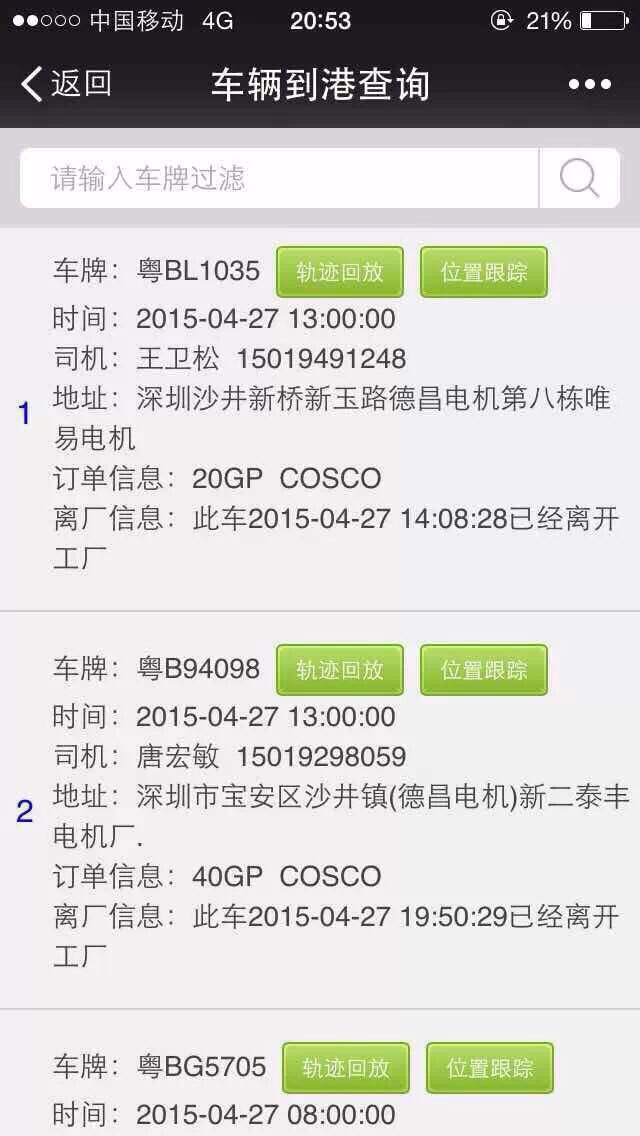Tap 轨迹回放 for vehicle 粤BG5705
Viewport: 640px width, 1136px height.
coord(346,1067)
